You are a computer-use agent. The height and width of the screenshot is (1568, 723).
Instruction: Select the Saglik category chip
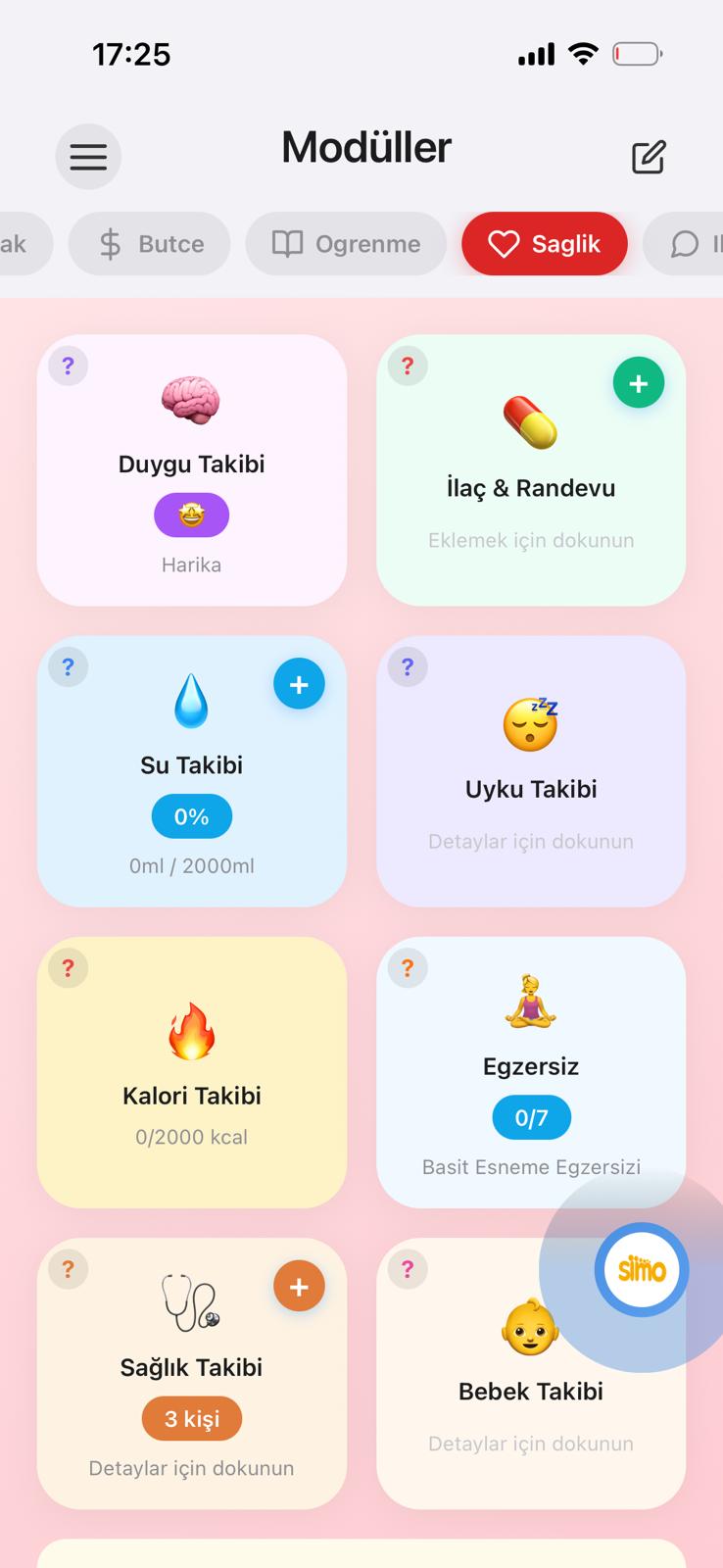545,244
